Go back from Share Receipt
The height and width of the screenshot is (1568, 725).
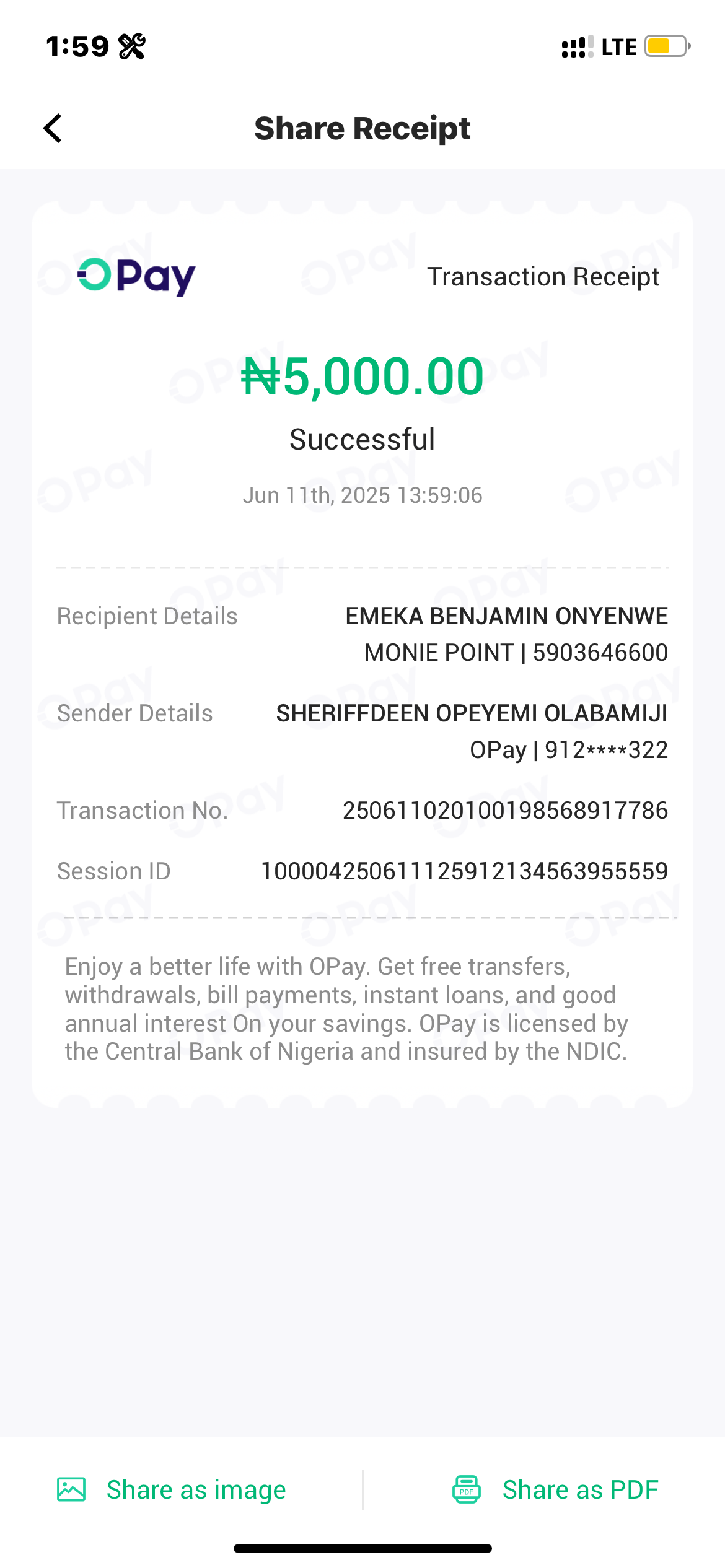53,128
